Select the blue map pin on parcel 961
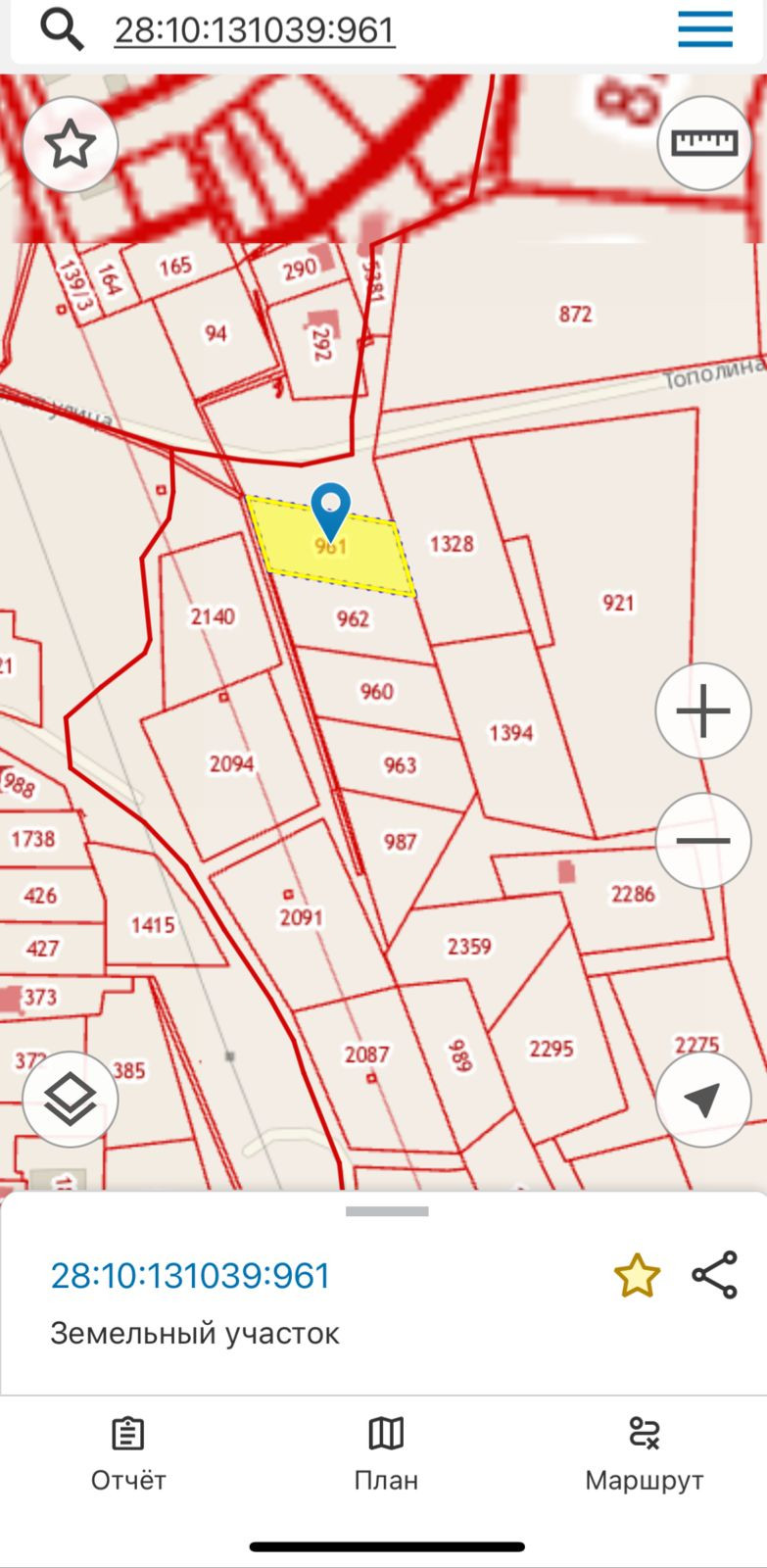 [331, 510]
